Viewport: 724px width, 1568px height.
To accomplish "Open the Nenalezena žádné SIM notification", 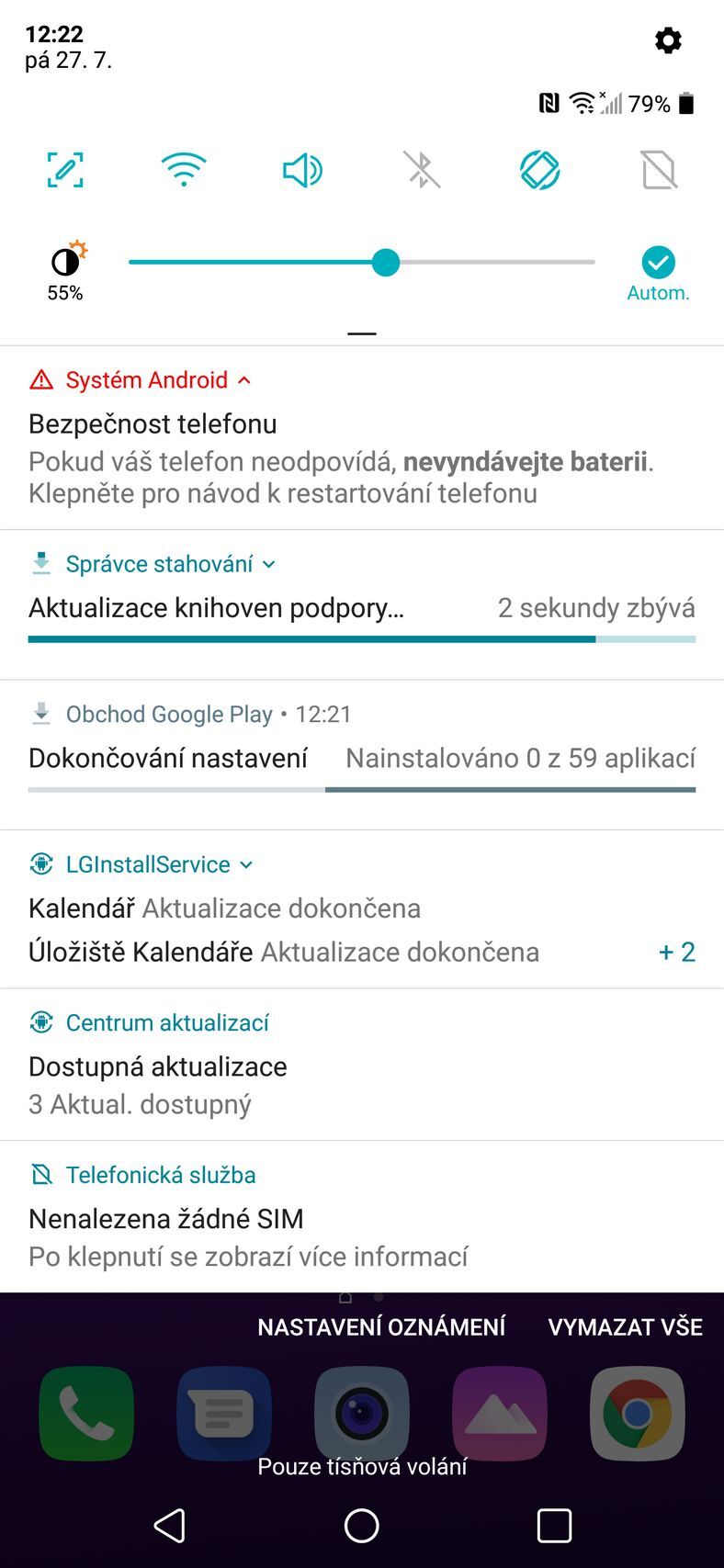I will (362, 1217).
